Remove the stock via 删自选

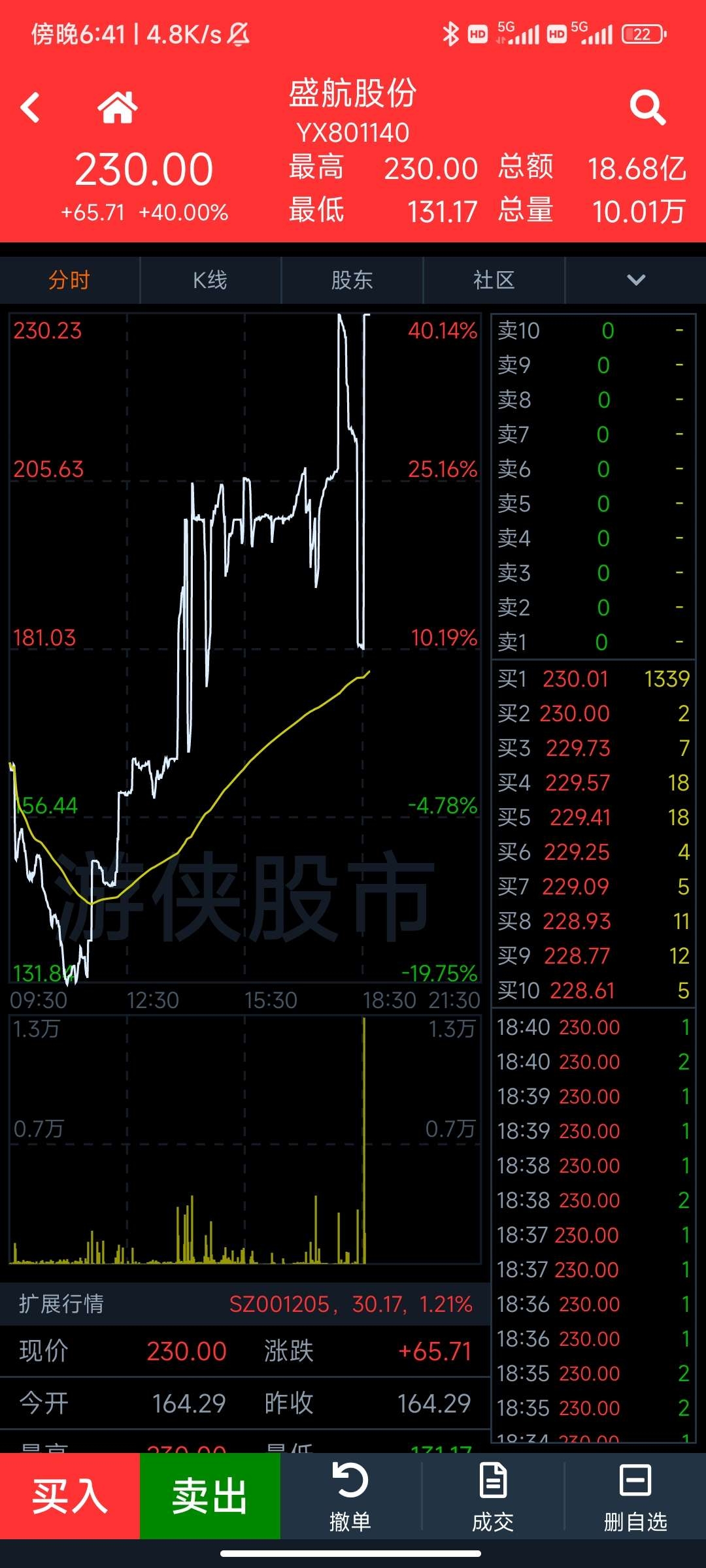click(x=635, y=1495)
